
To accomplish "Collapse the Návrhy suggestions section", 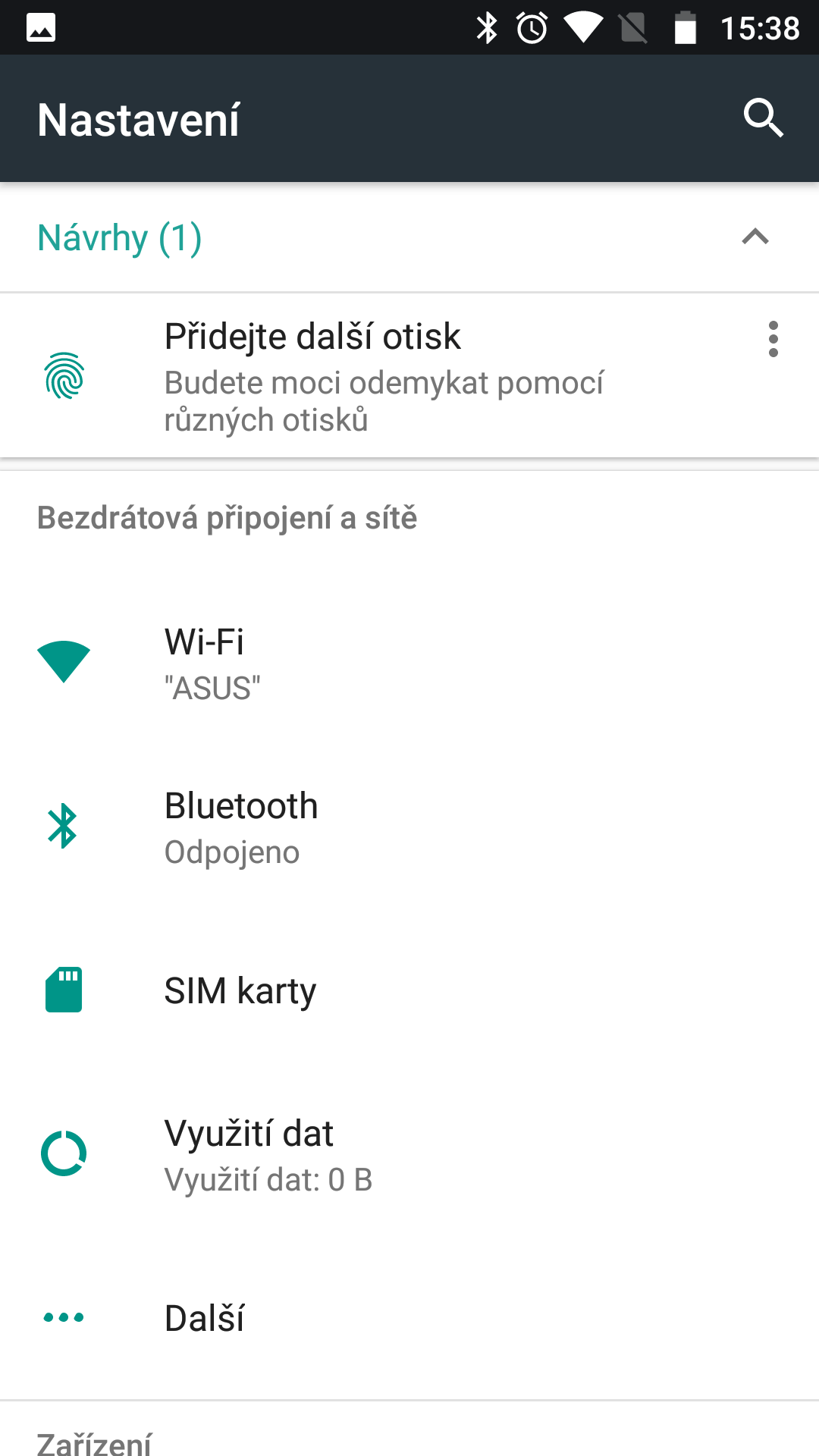I will (x=755, y=237).
